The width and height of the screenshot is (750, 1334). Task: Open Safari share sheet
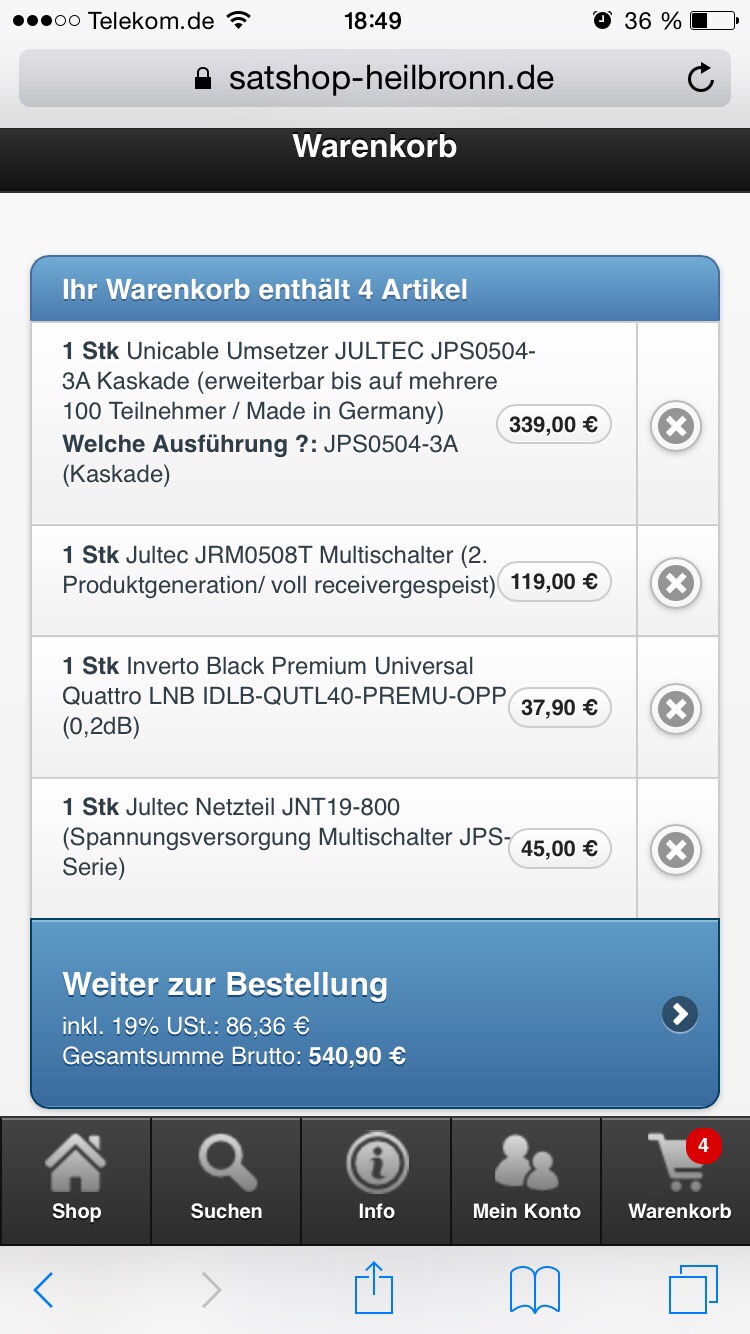click(x=375, y=1290)
